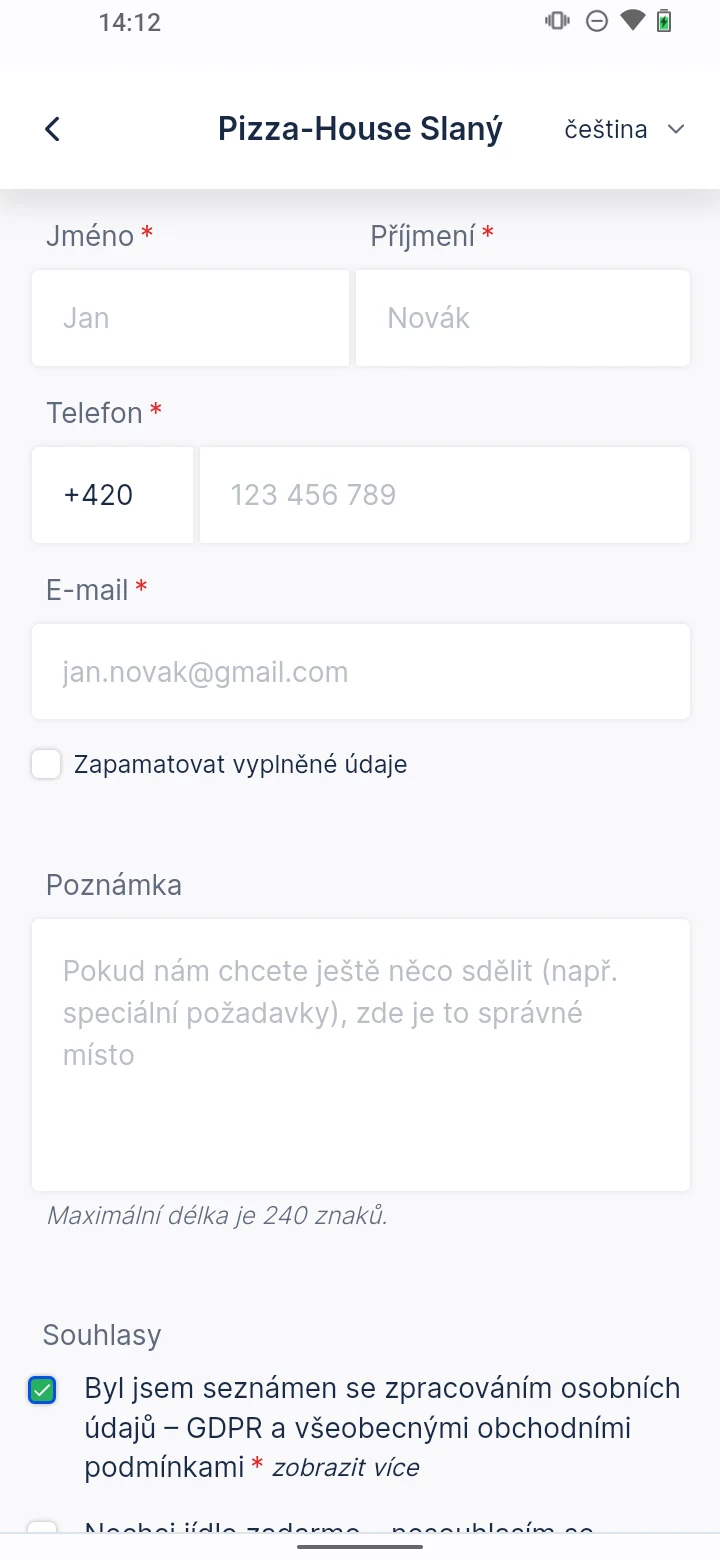Screen dimensions: 720x1560
Task: Focus the Příjmení surname field
Action: coord(523,318)
